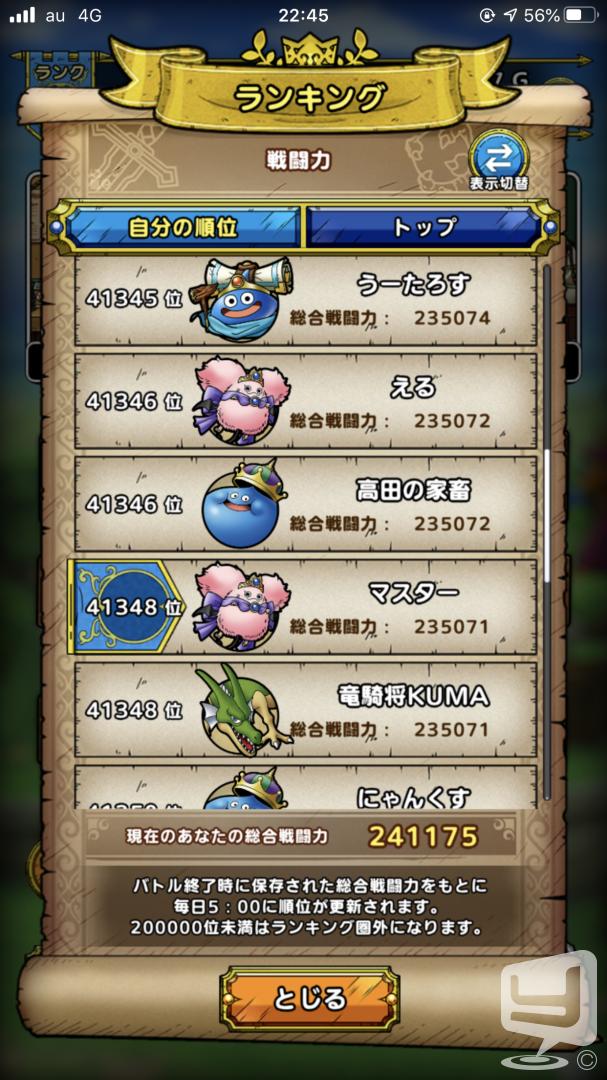Open にゃんくす's ranking entry
Screen dimensions: 607x1080
pyautogui.click(x=305, y=787)
